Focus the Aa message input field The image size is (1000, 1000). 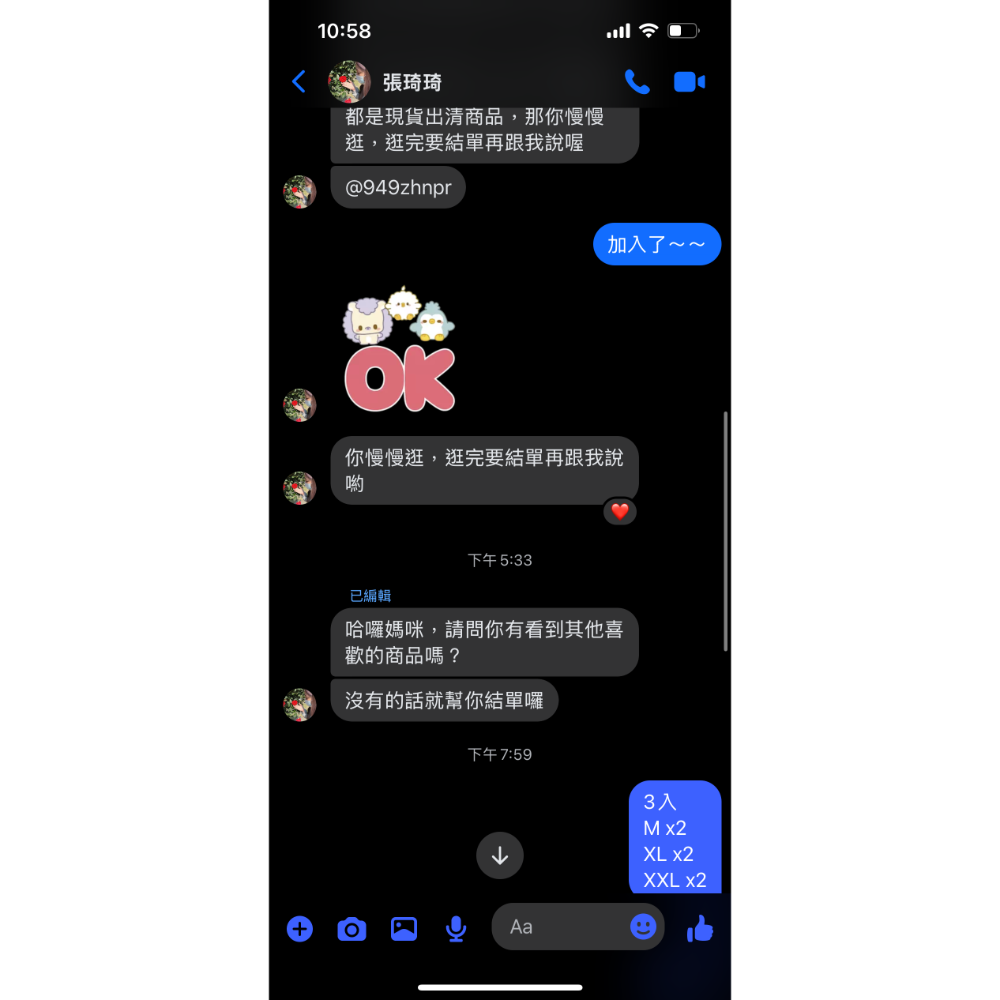click(560, 927)
